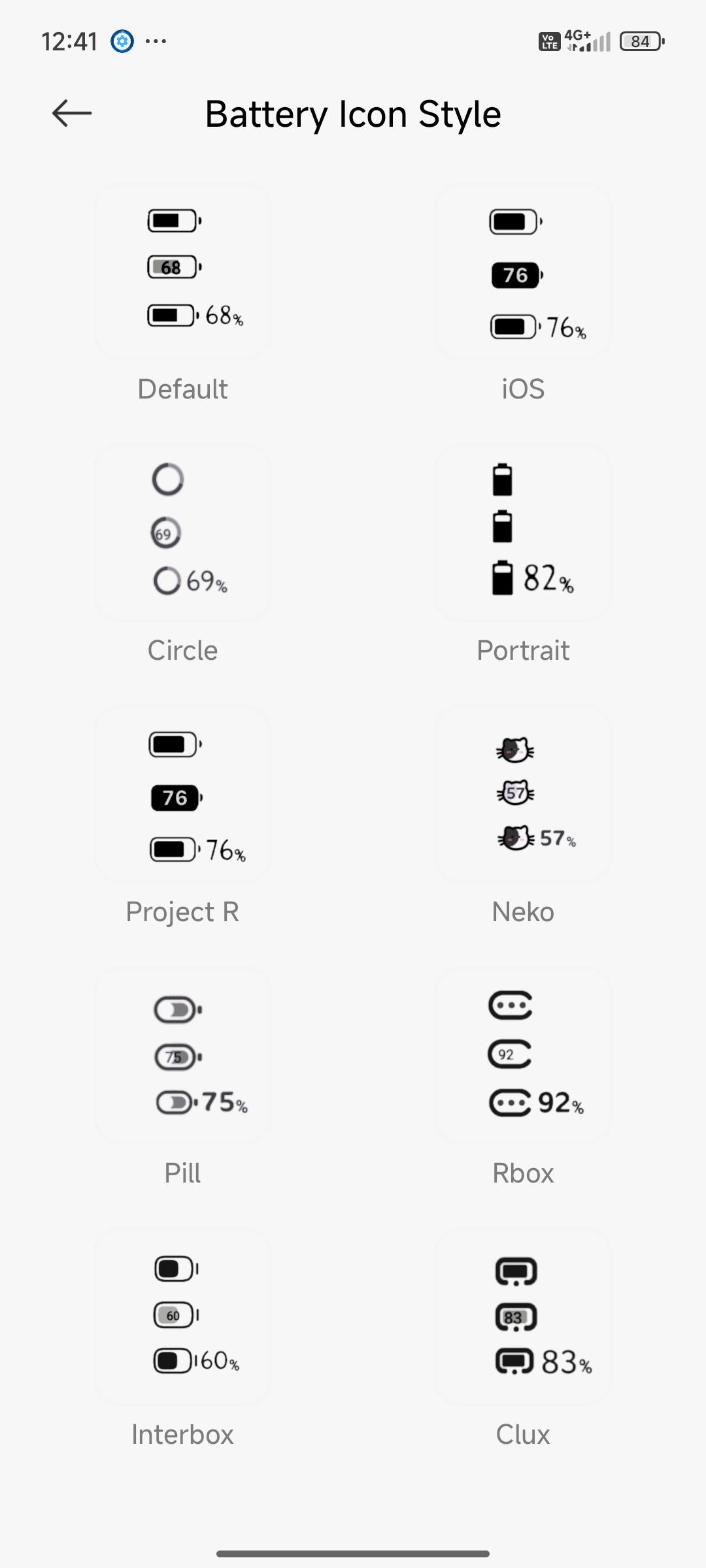Select the Portrait battery style card

pos(523,532)
